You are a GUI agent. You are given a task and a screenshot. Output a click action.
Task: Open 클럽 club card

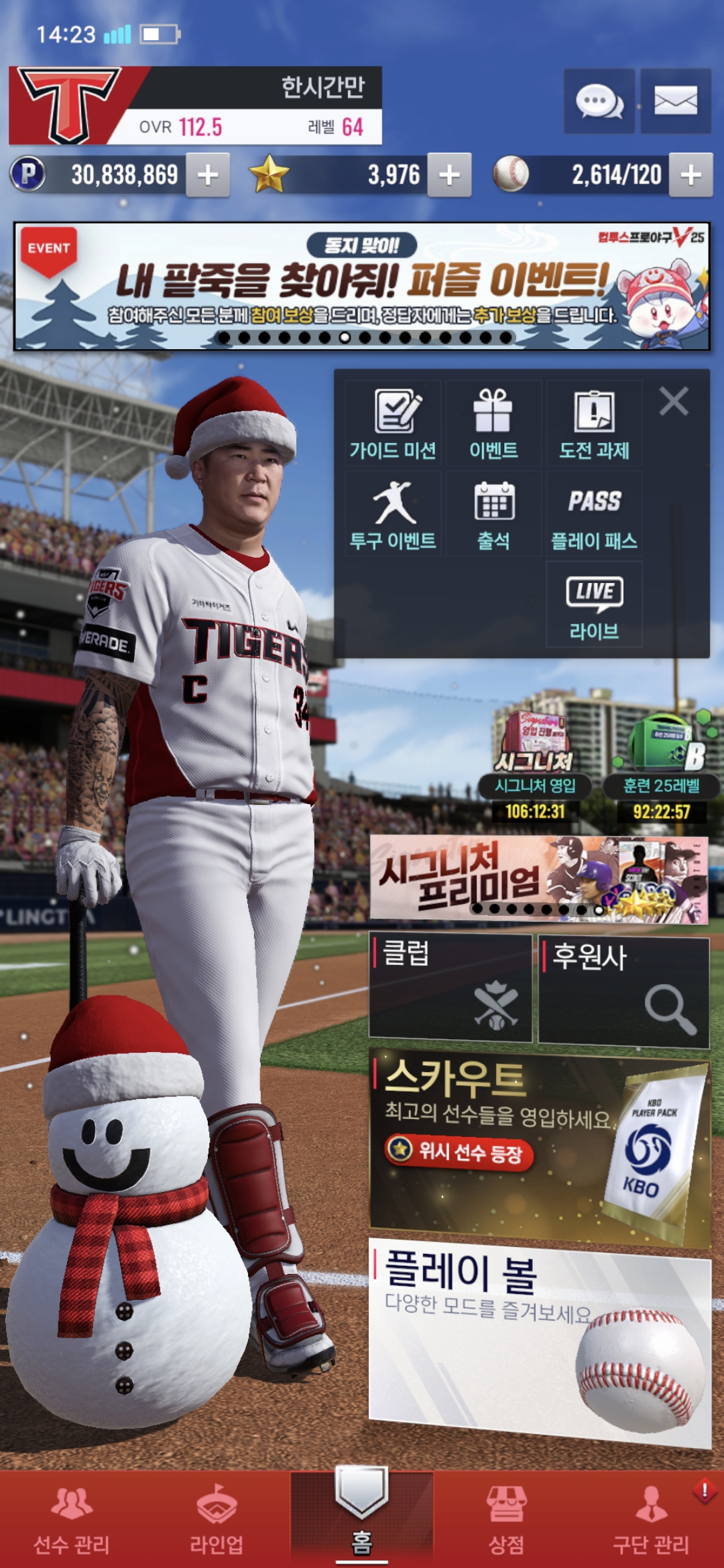[x=450, y=988]
